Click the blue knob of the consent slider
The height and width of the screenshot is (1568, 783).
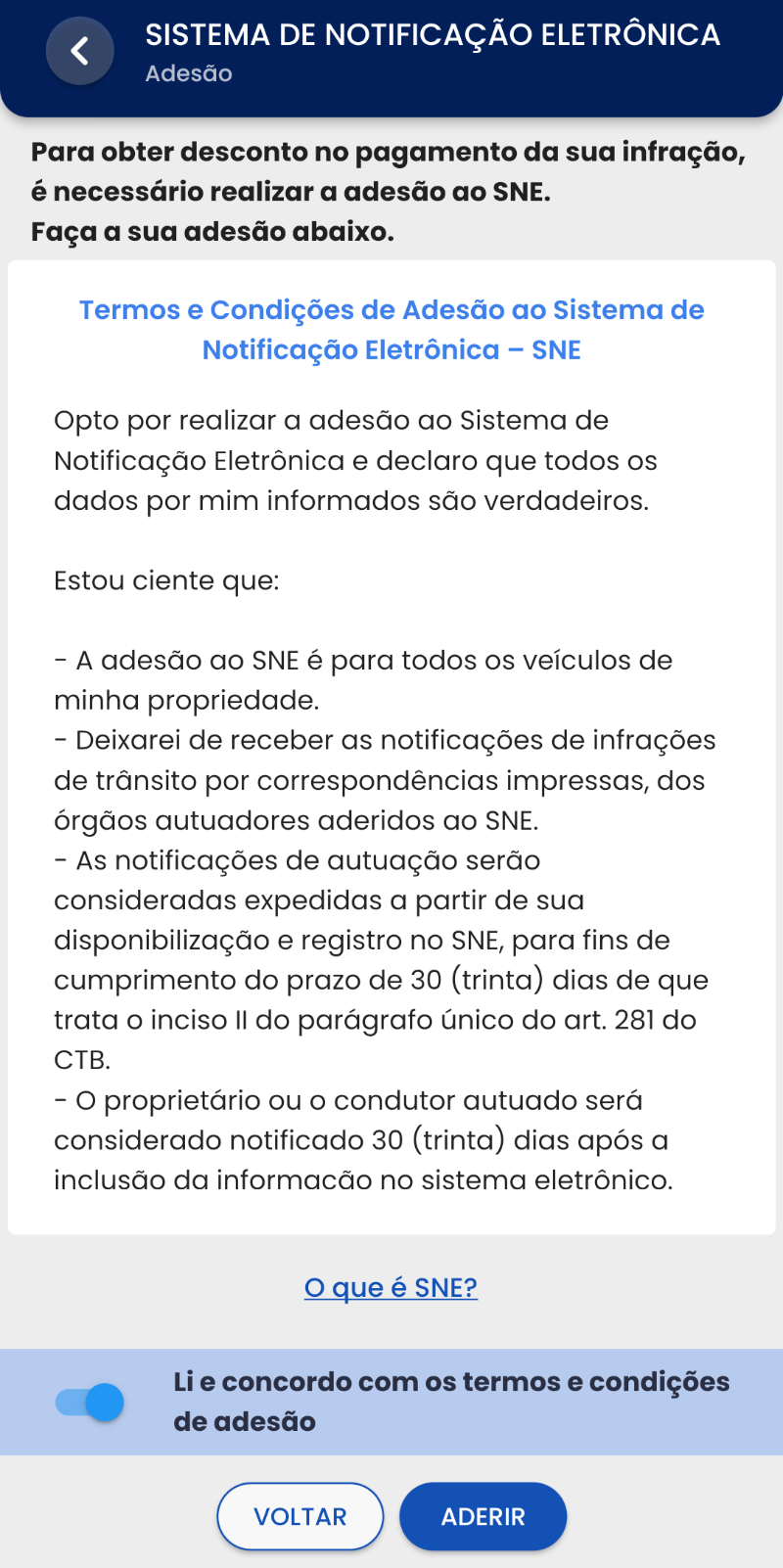pos(106,1402)
